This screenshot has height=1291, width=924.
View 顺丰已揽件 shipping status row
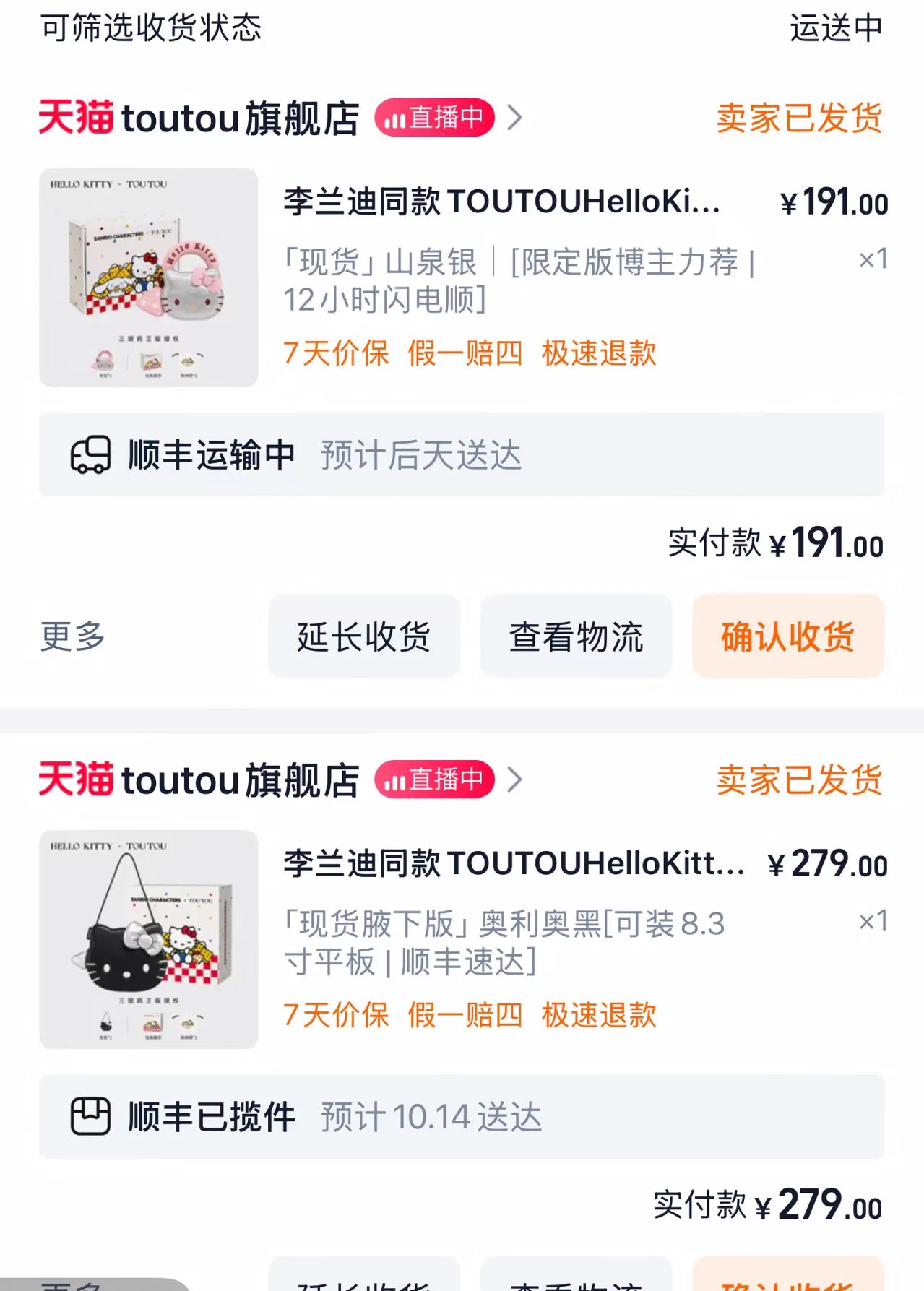tap(462, 1117)
